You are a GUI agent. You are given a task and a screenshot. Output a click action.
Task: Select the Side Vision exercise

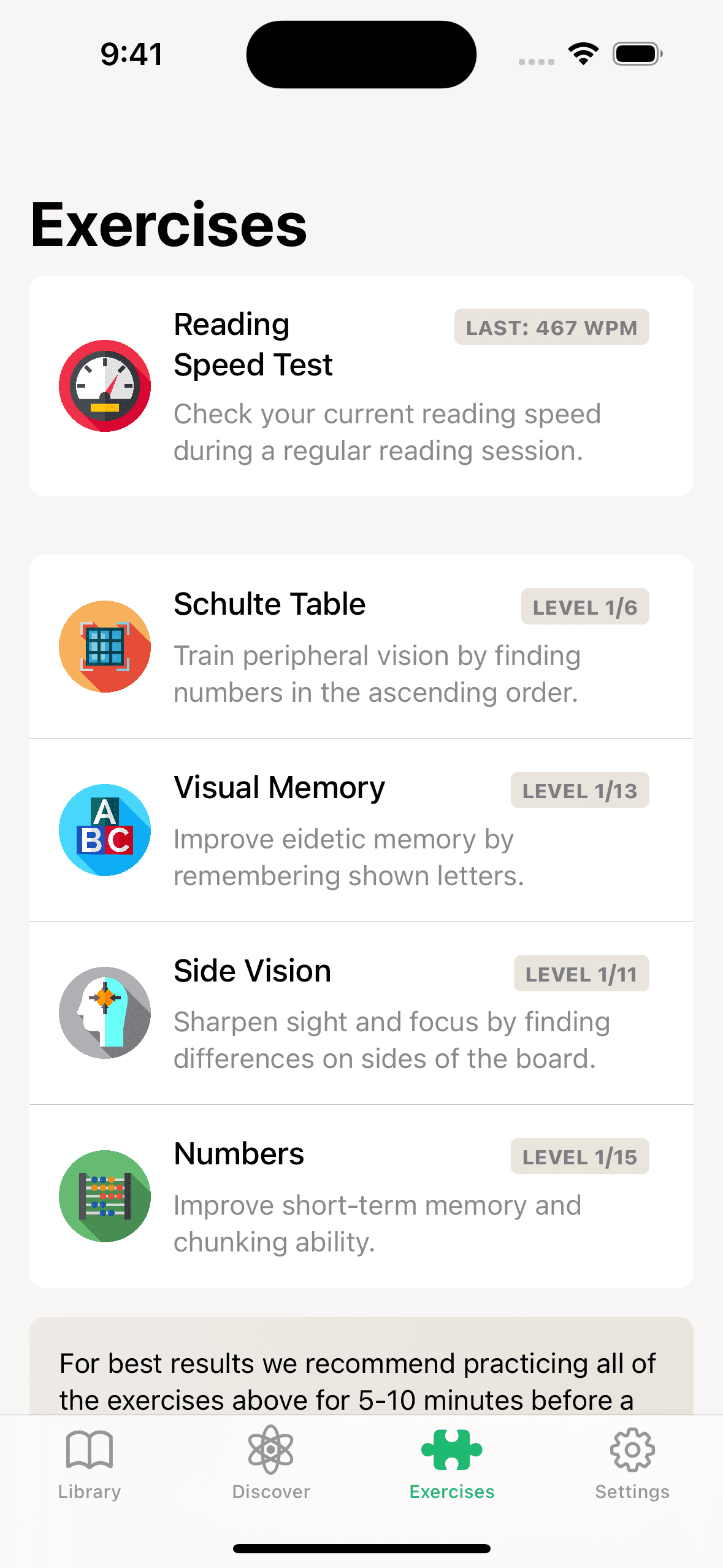point(361,1013)
